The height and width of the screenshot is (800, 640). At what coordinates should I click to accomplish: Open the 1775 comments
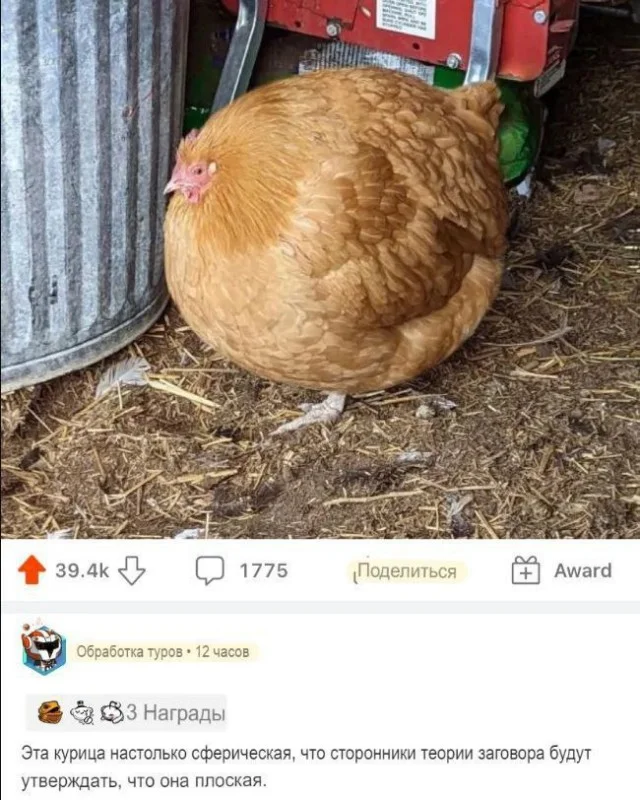coord(241,571)
